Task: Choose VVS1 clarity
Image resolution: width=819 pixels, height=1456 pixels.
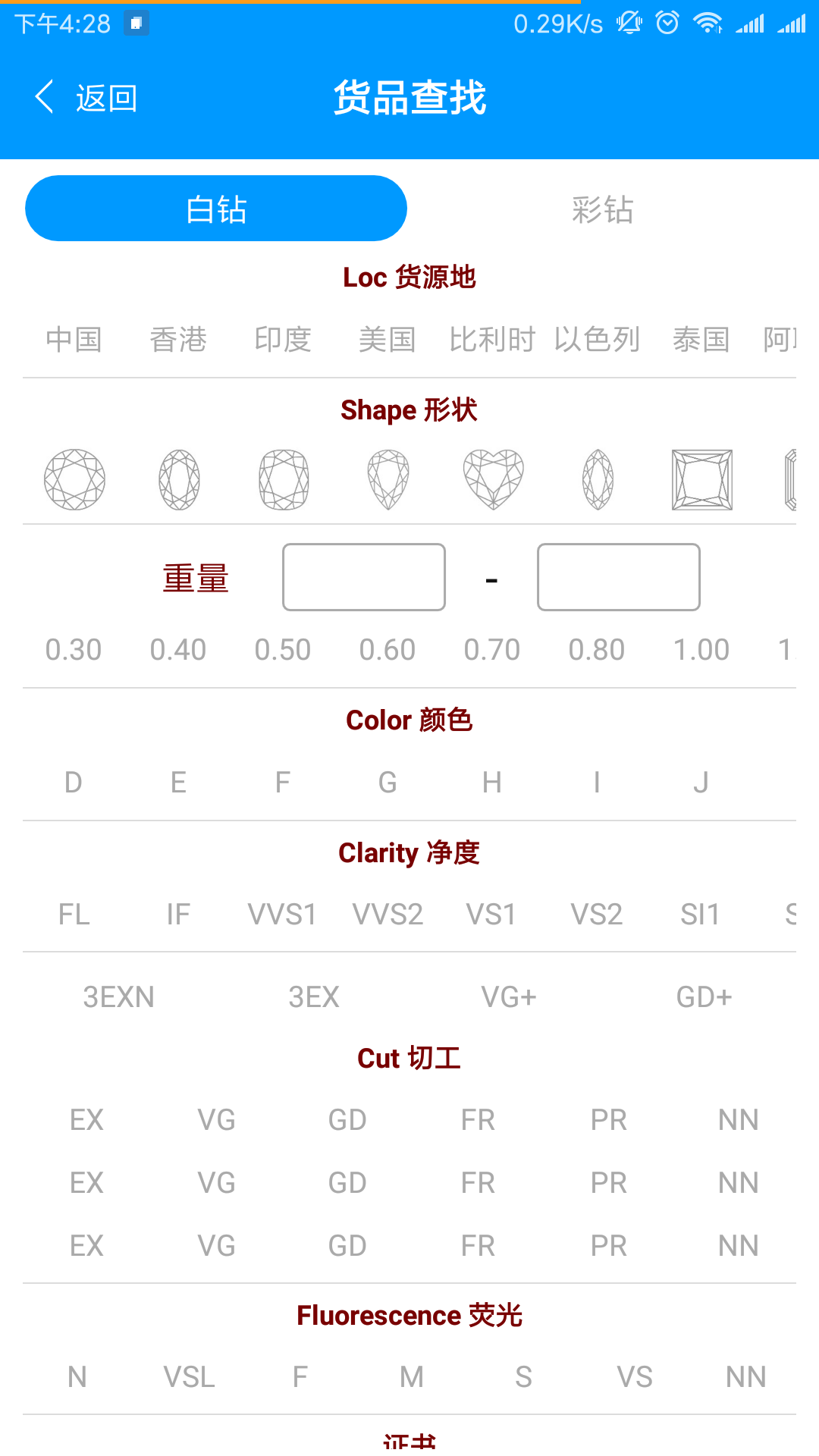Action: 282,914
